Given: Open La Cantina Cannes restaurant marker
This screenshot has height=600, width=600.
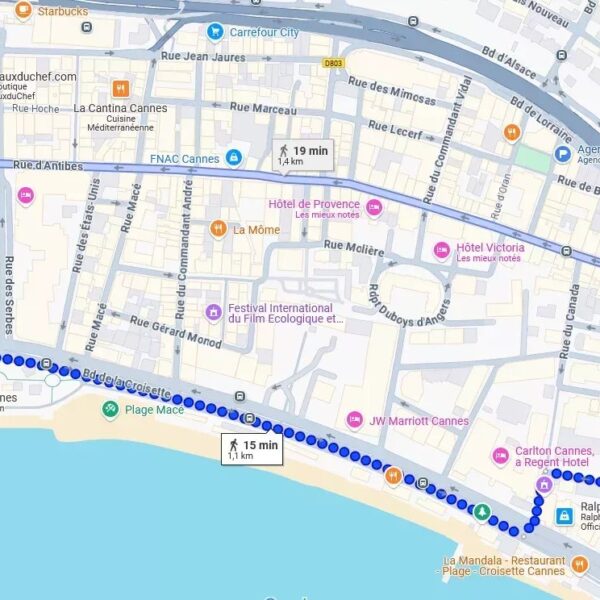Looking at the screenshot, I should [x=121, y=89].
